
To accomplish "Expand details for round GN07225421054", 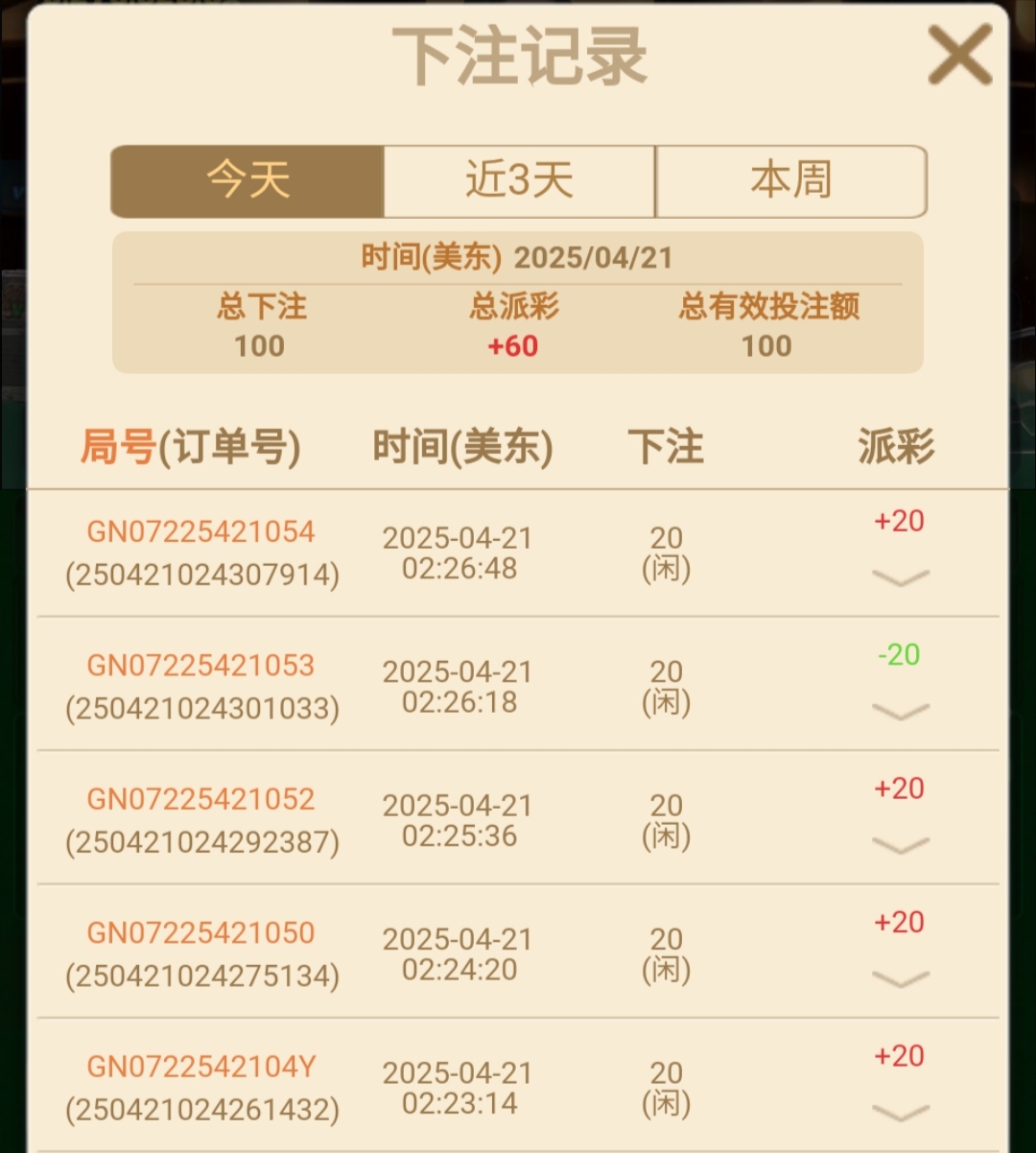I will click(900, 576).
